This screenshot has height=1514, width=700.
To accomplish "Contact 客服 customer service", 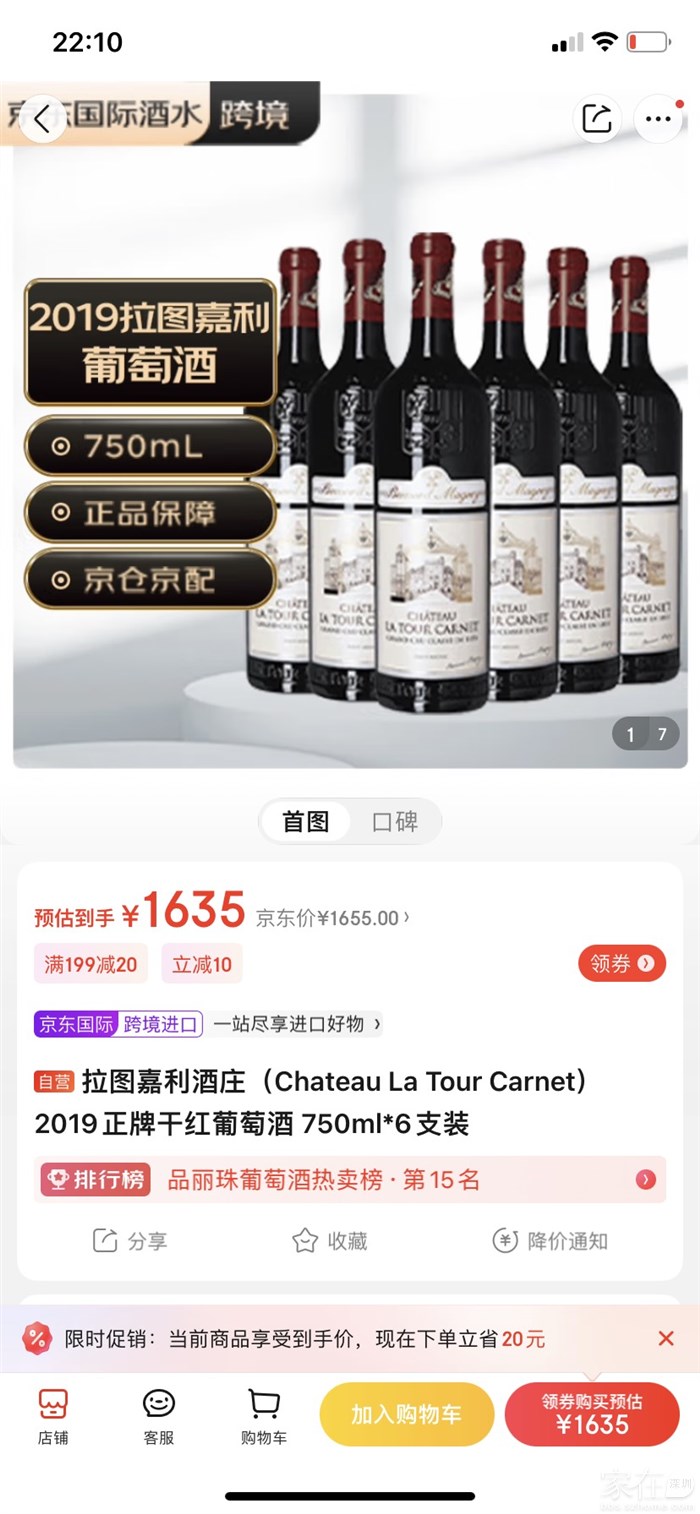I will pyautogui.click(x=158, y=1415).
